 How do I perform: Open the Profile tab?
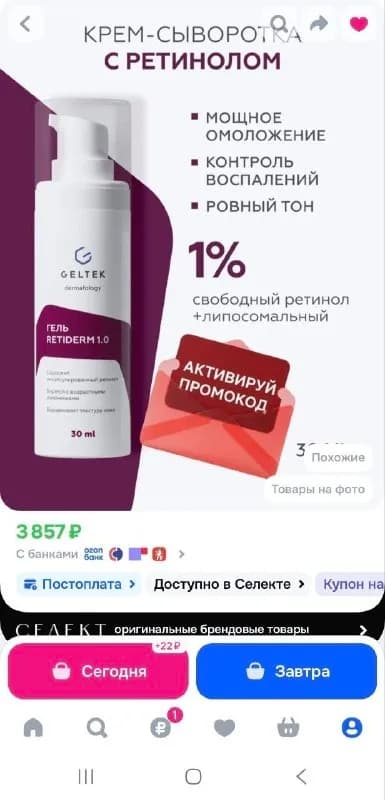(352, 728)
